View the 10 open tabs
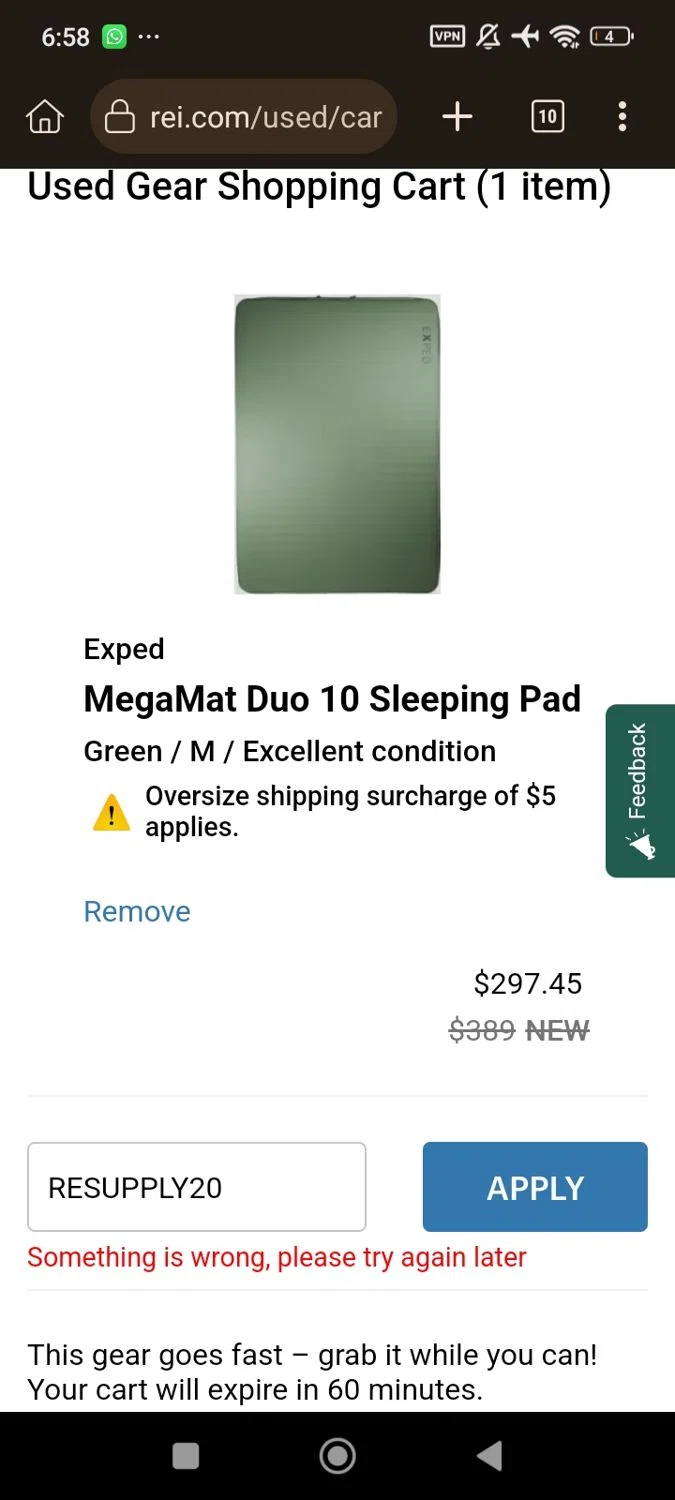The height and width of the screenshot is (1500, 675). click(x=547, y=117)
